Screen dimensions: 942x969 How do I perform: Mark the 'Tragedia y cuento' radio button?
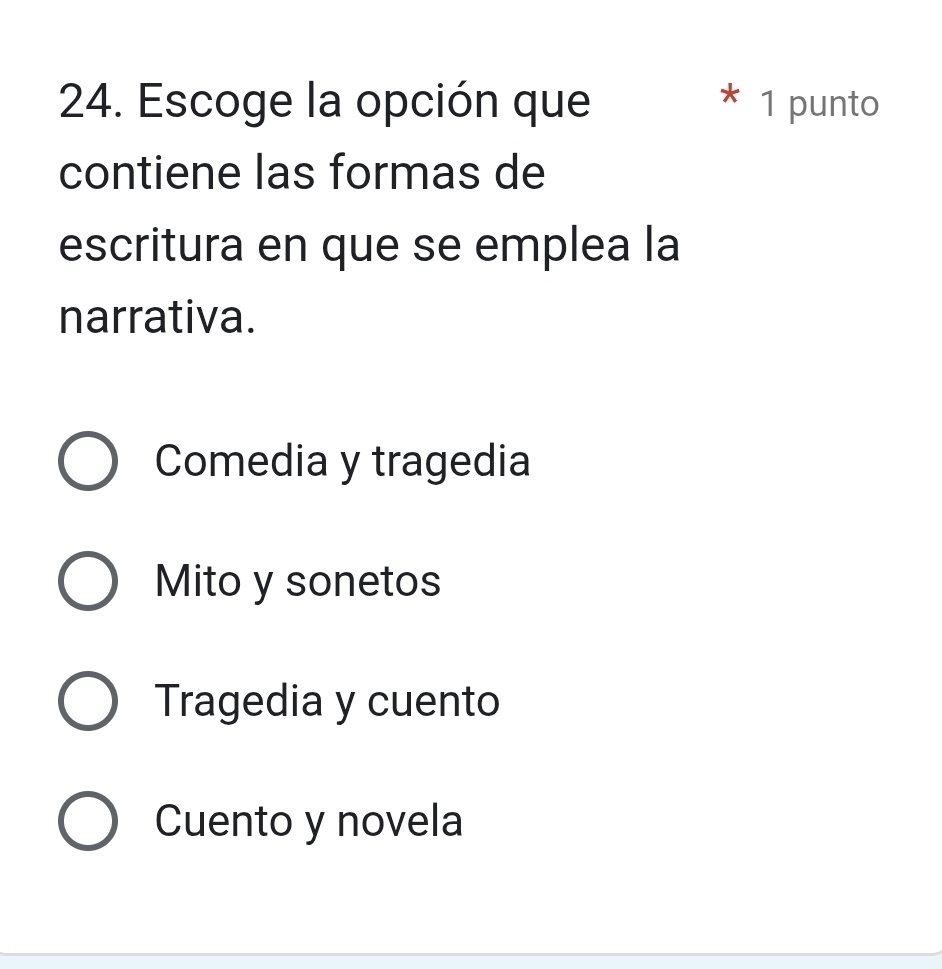[x=88, y=701]
